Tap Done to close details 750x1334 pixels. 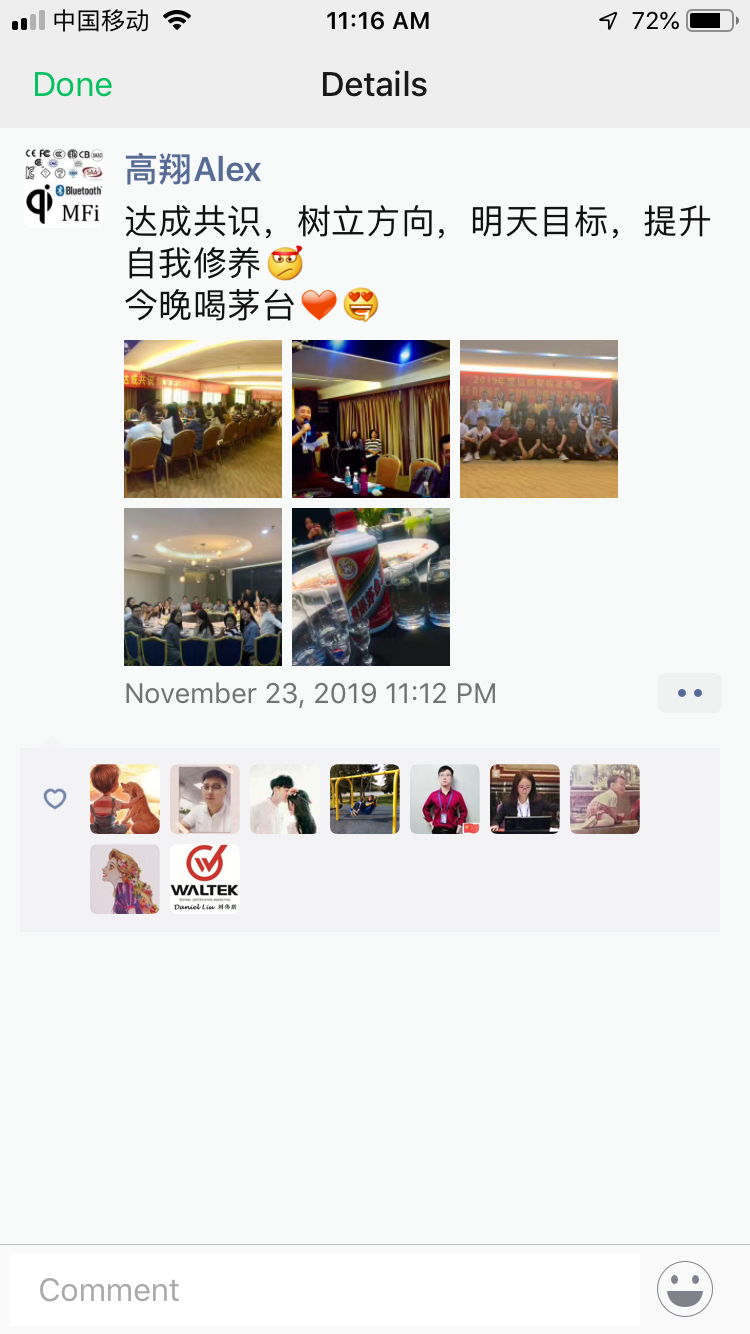(72, 85)
